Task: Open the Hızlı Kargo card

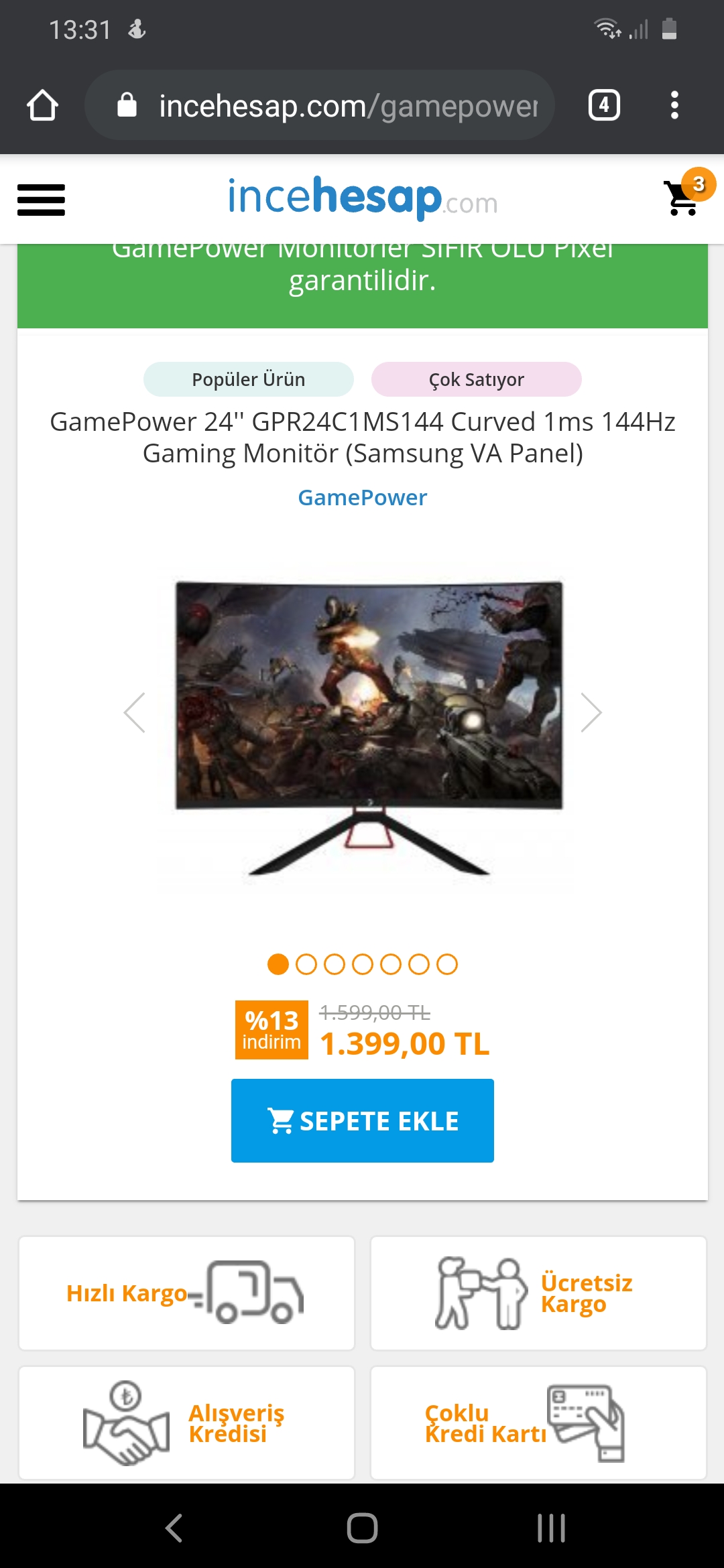Action: (x=186, y=1293)
